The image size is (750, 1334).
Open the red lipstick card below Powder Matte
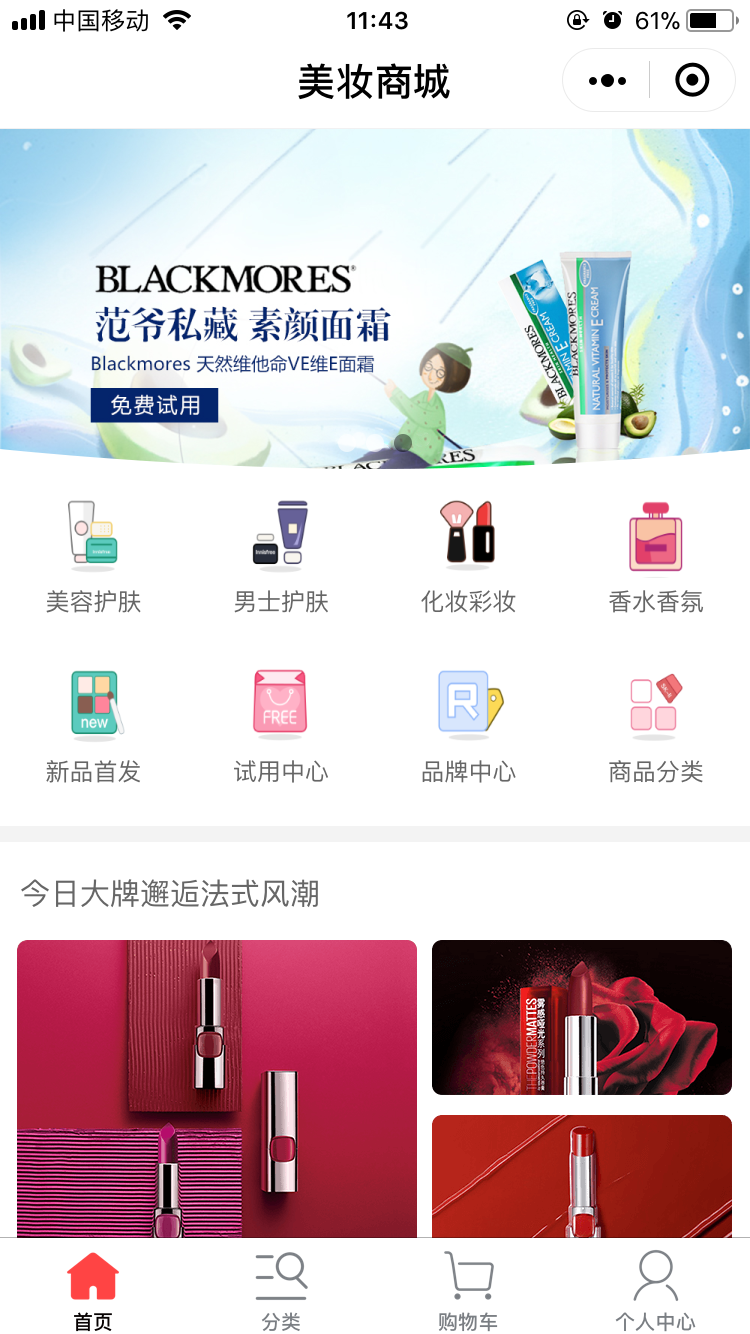click(582, 1176)
